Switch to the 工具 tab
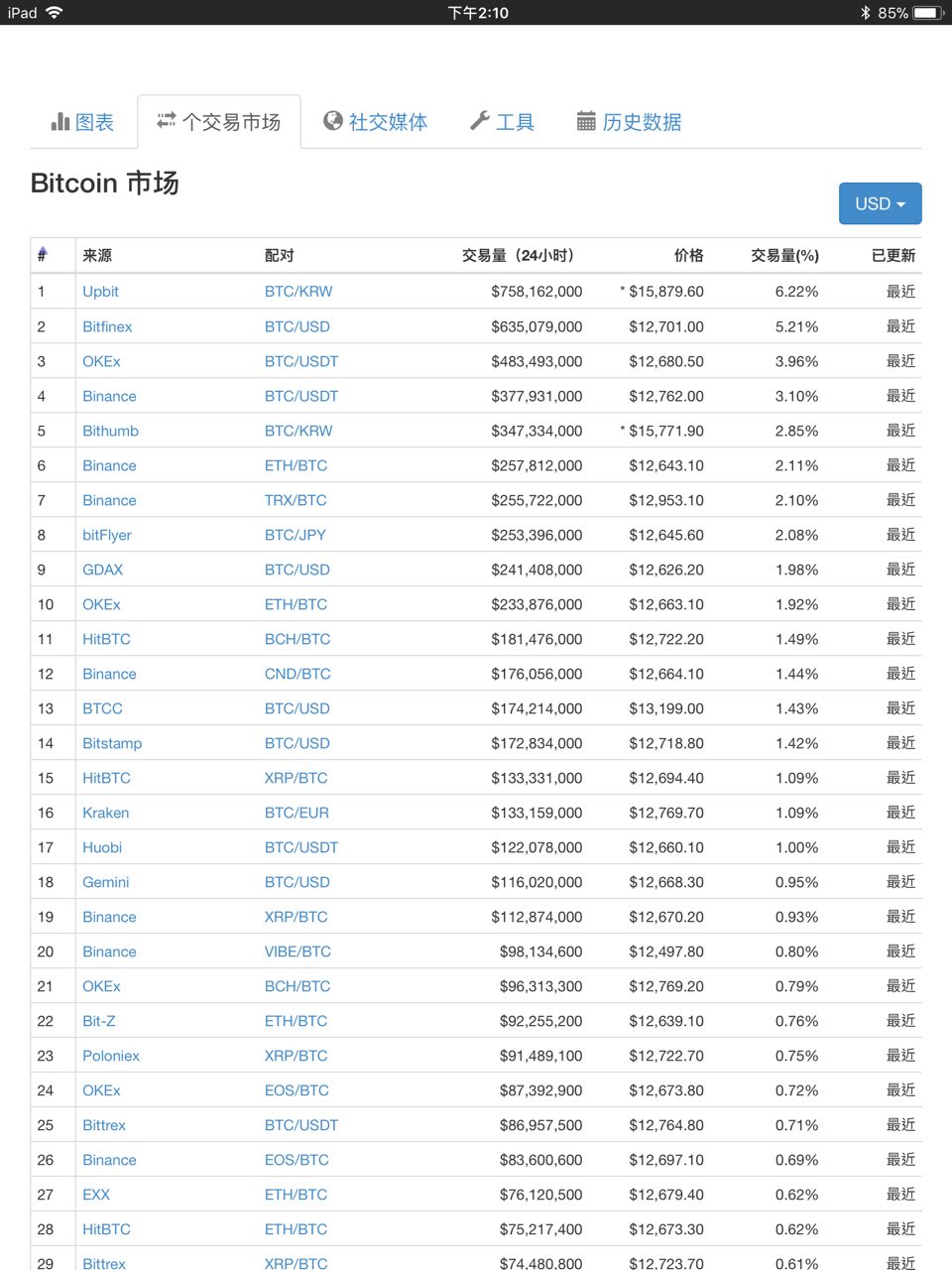The image size is (952, 1270). (502, 122)
